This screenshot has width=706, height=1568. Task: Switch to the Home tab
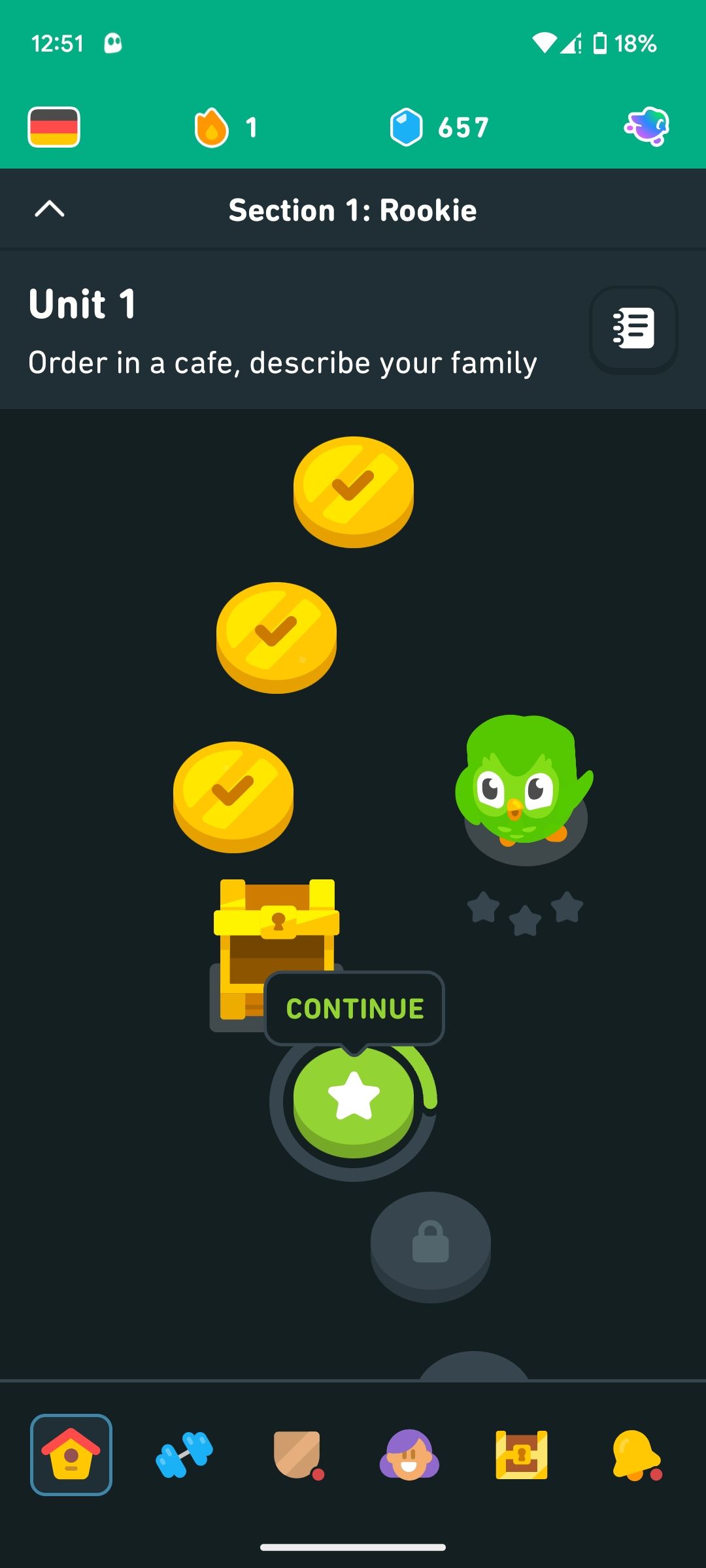71,1454
